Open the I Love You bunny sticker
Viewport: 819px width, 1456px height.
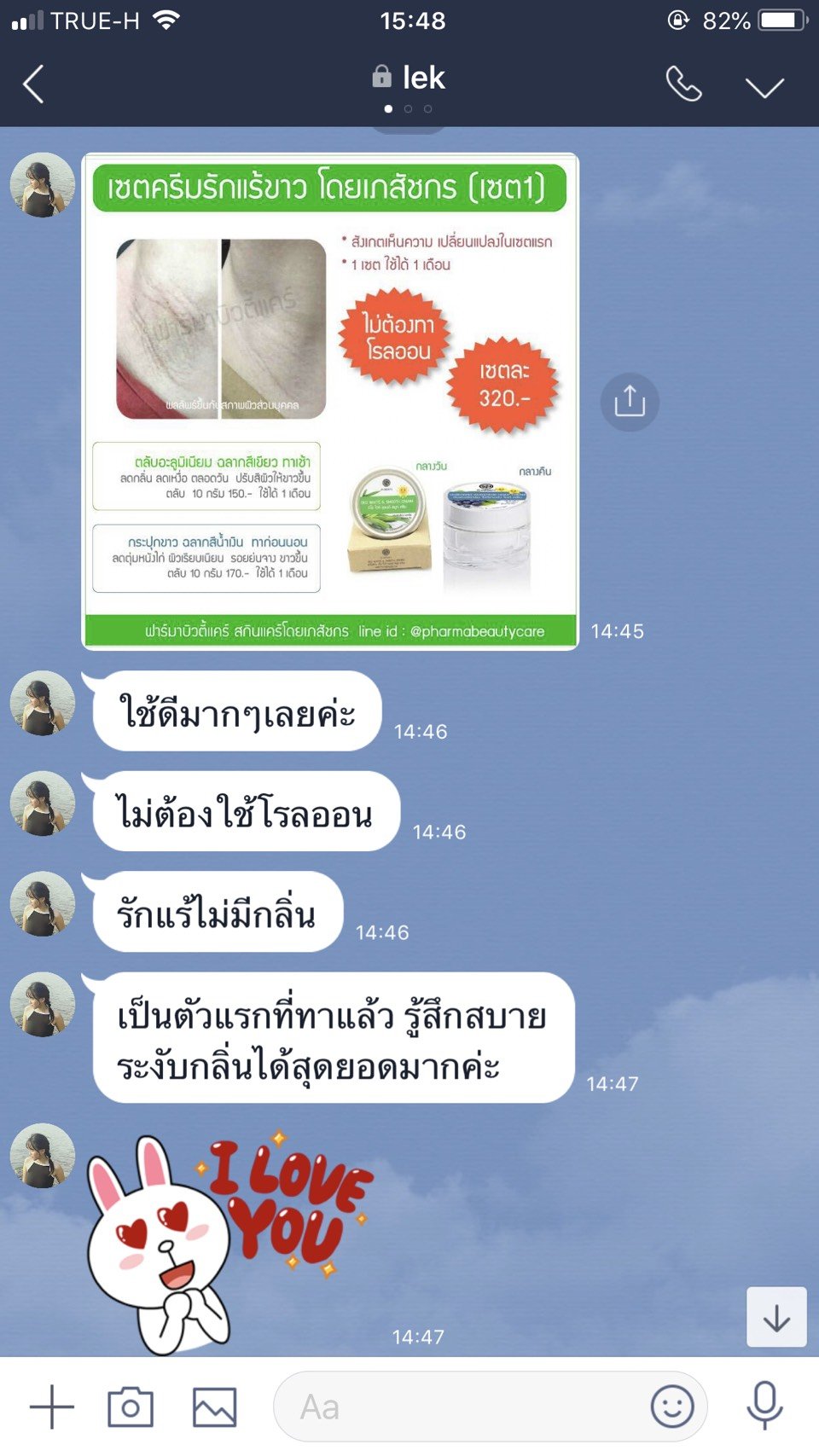pyautogui.click(x=230, y=1243)
